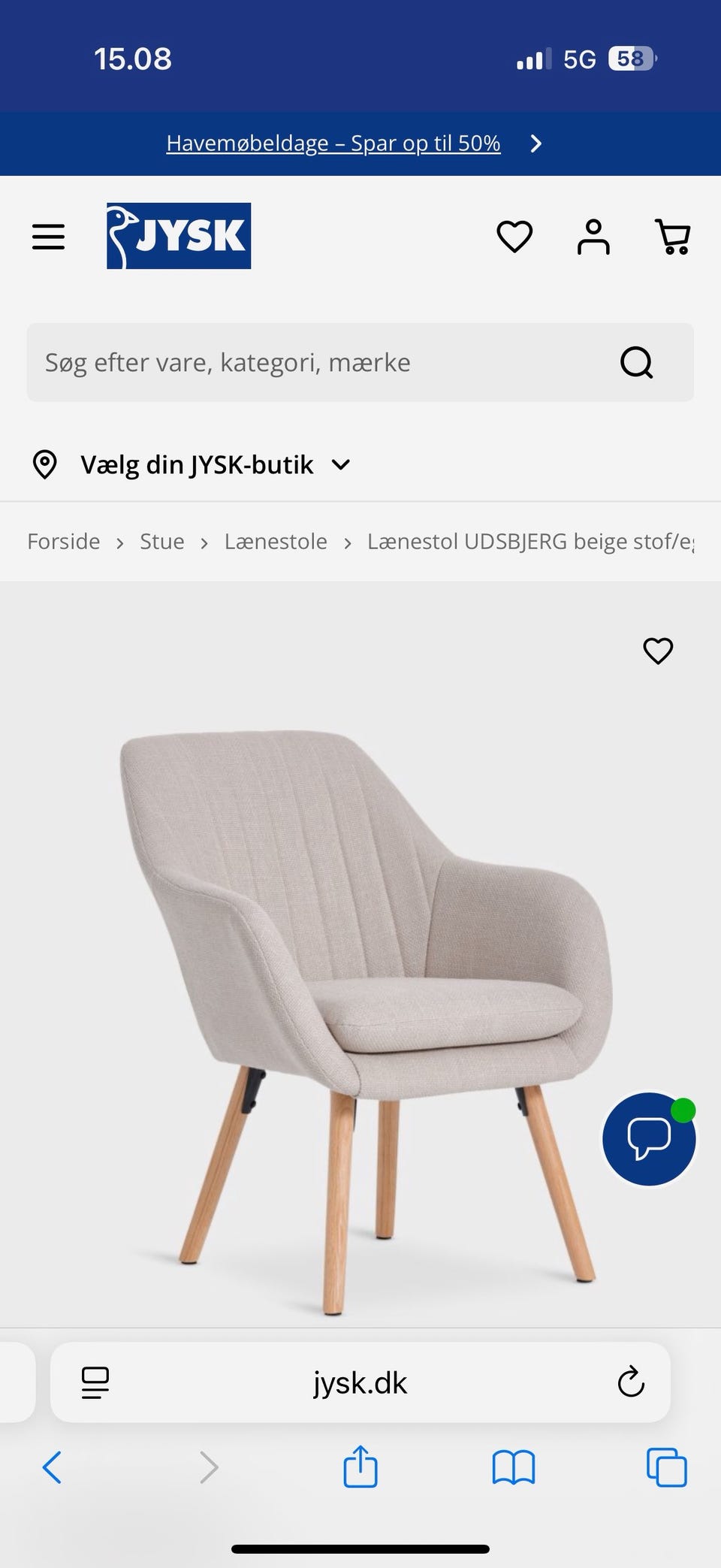Click the store location pin icon
Screen dimensions: 721x1568
tap(45, 464)
